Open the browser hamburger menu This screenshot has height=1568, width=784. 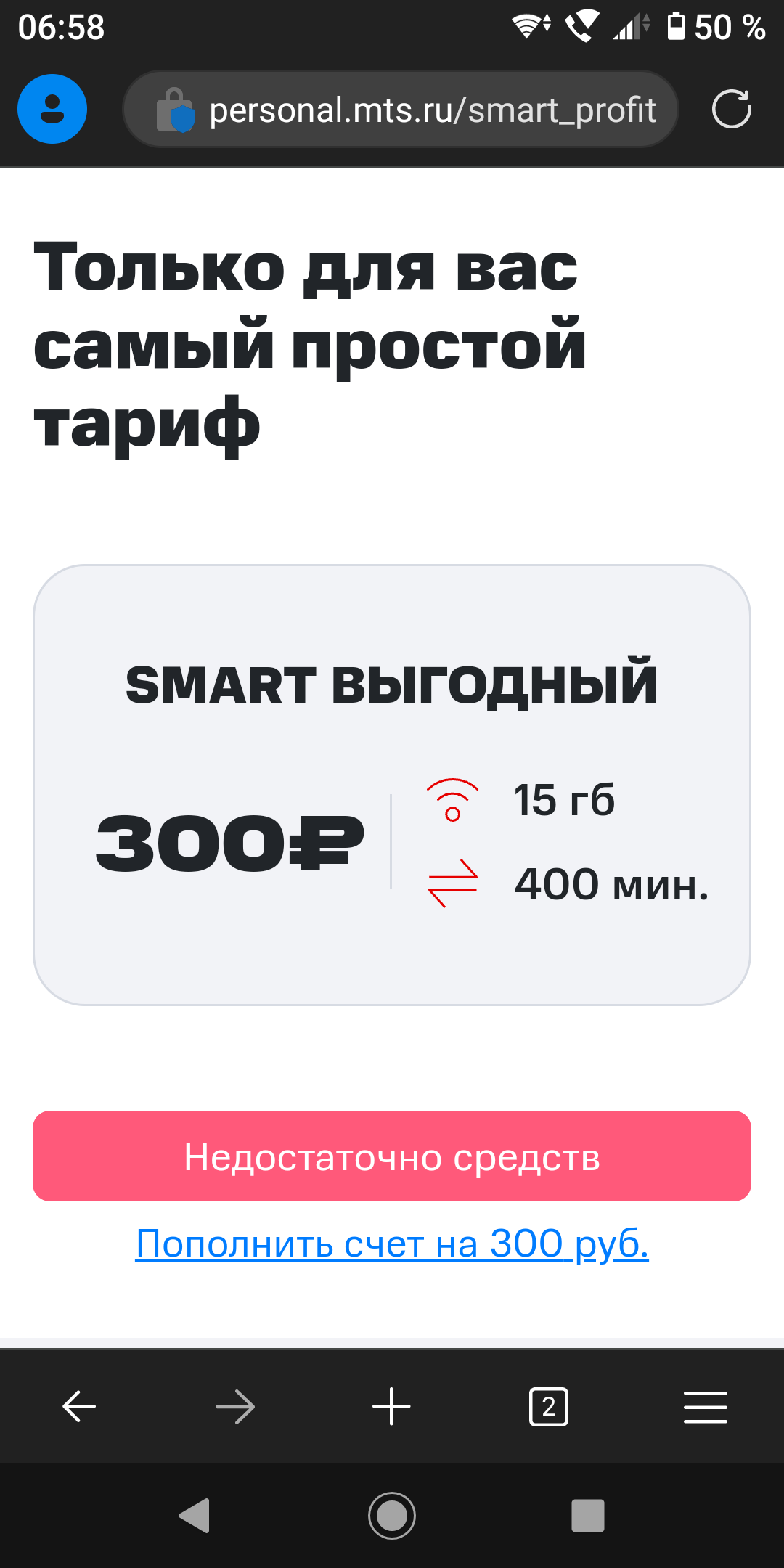pos(706,1407)
